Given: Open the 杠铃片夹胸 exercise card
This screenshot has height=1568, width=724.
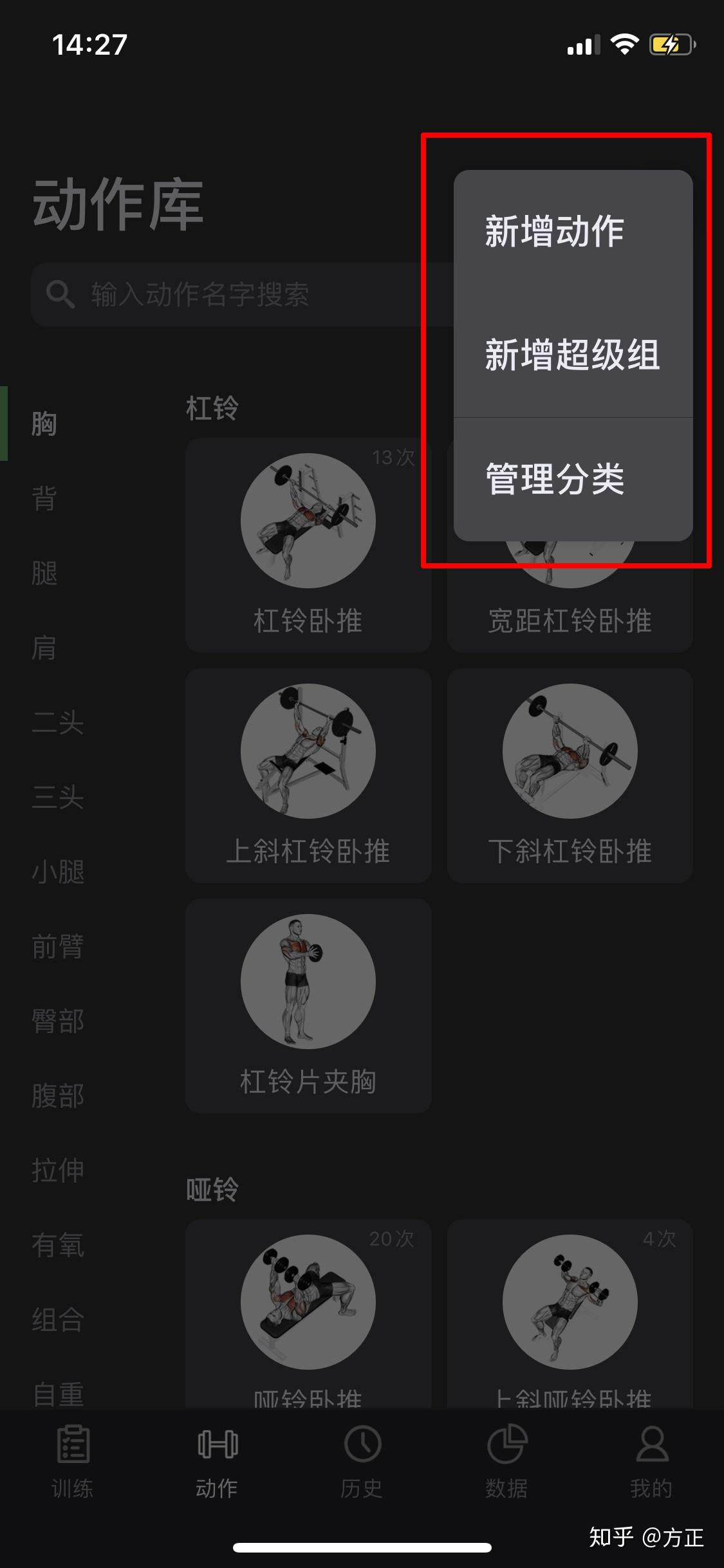Looking at the screenshot, I should pos(308,1005).
